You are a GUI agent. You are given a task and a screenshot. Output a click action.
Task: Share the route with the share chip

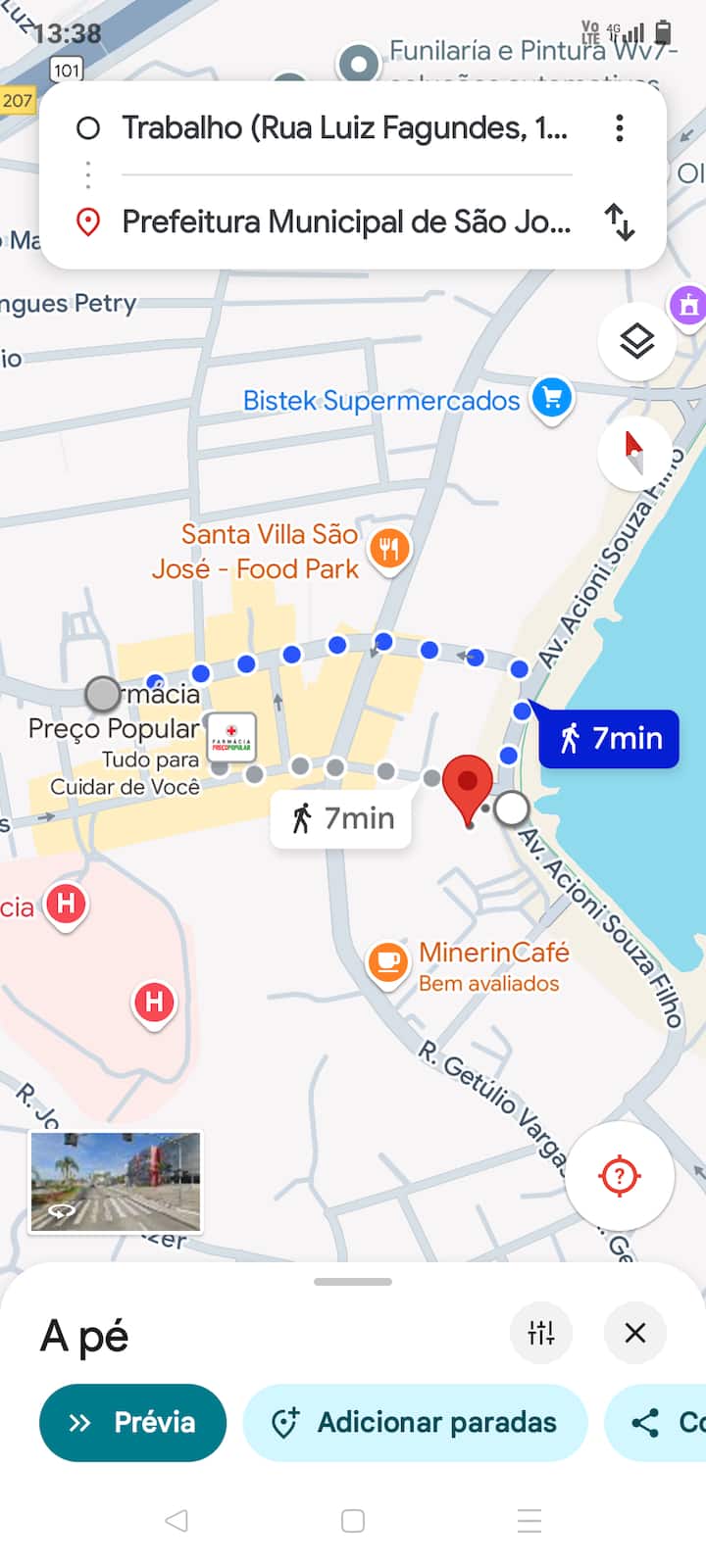655,1422
